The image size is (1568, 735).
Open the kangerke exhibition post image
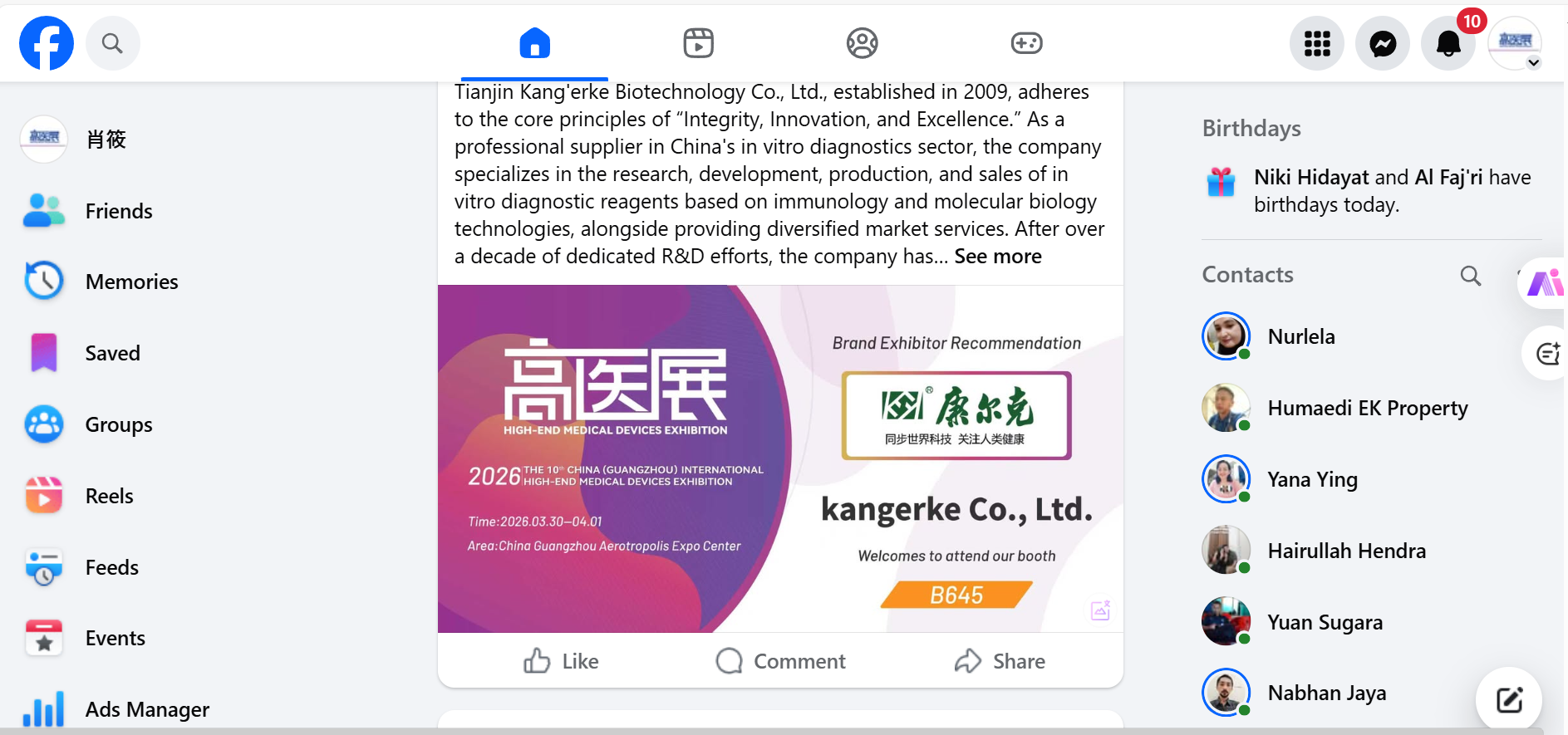point(779,458)
